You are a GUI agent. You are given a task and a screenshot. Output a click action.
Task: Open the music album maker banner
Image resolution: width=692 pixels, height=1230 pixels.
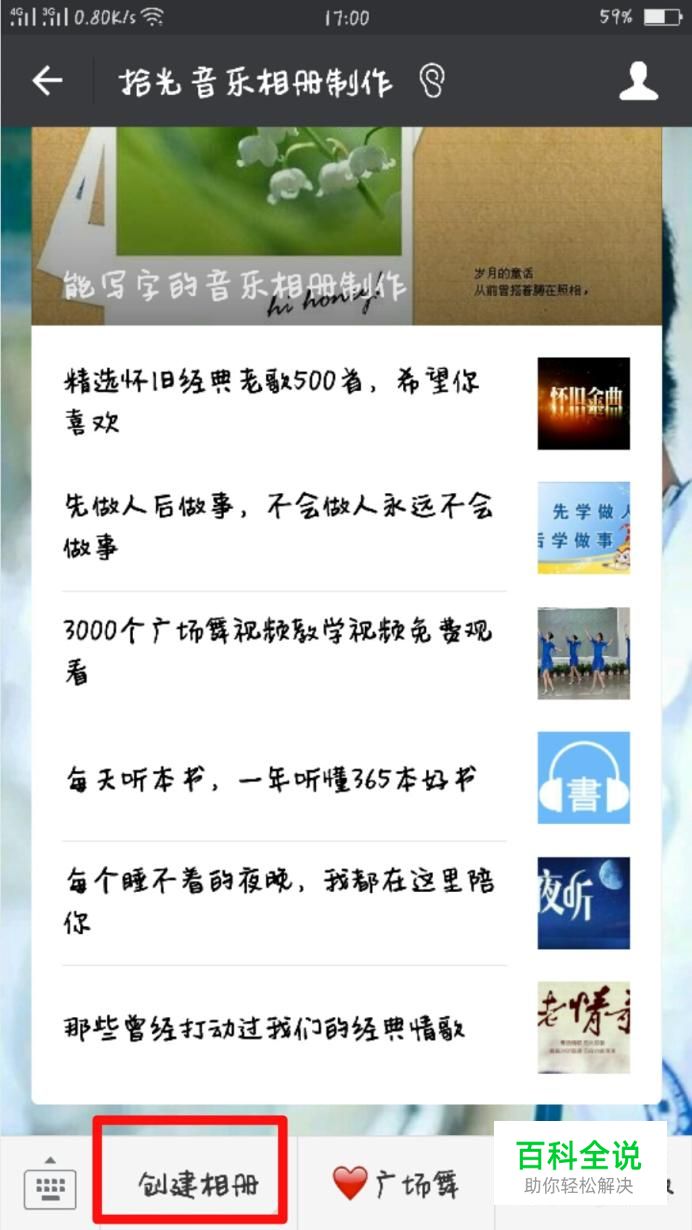[x=346, y=226]
